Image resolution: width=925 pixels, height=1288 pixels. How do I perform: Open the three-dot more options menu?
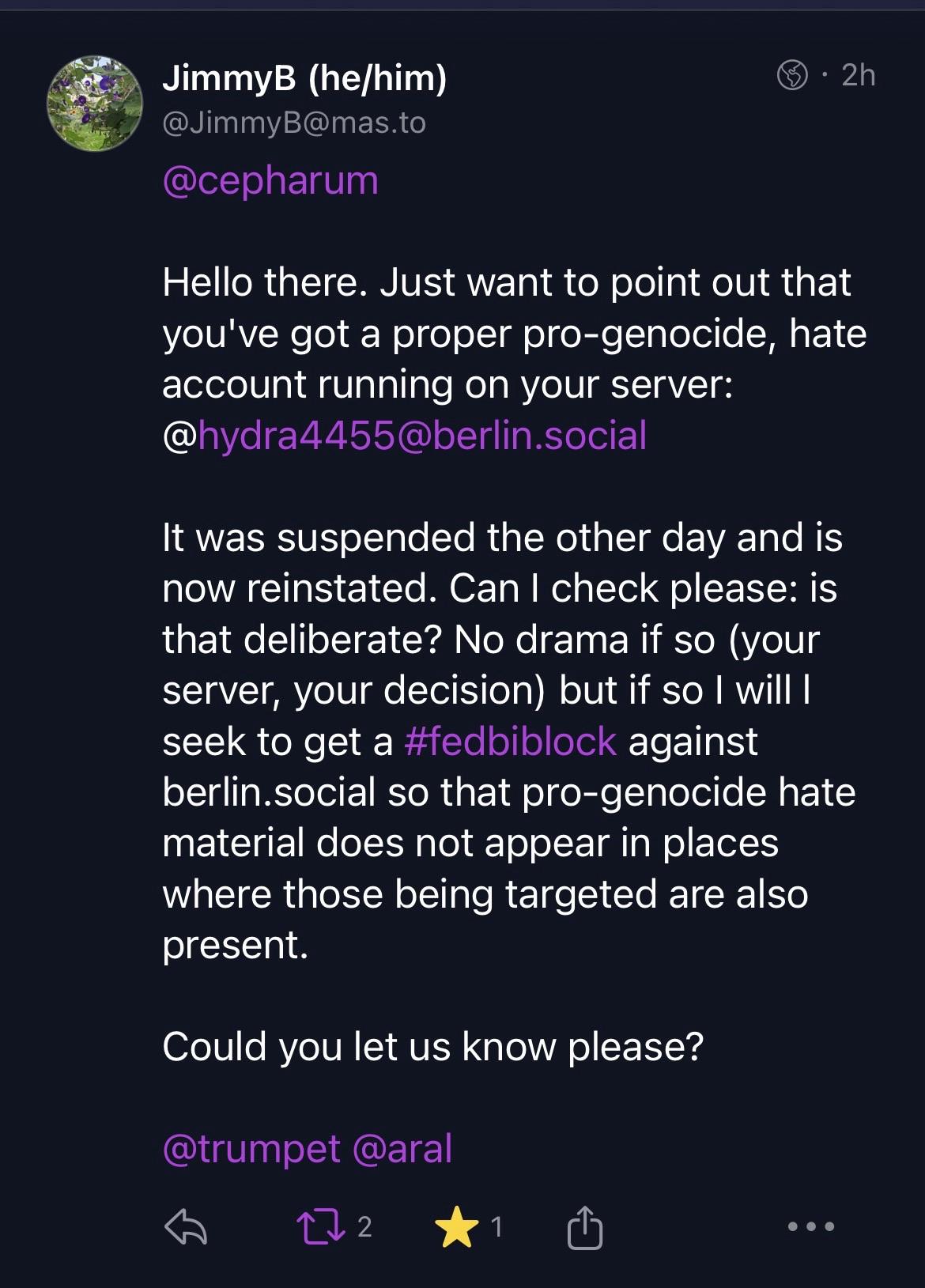tap(811, 1227)
